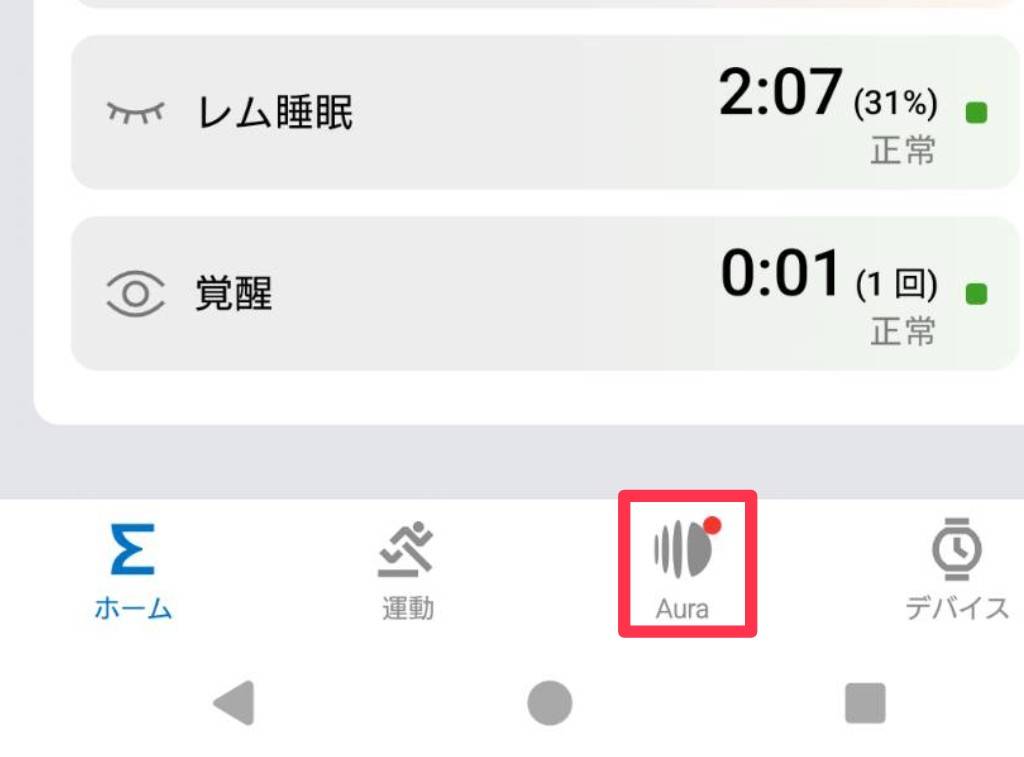
Task: Select the デバイス tab
Action: (x=956, y=568)
